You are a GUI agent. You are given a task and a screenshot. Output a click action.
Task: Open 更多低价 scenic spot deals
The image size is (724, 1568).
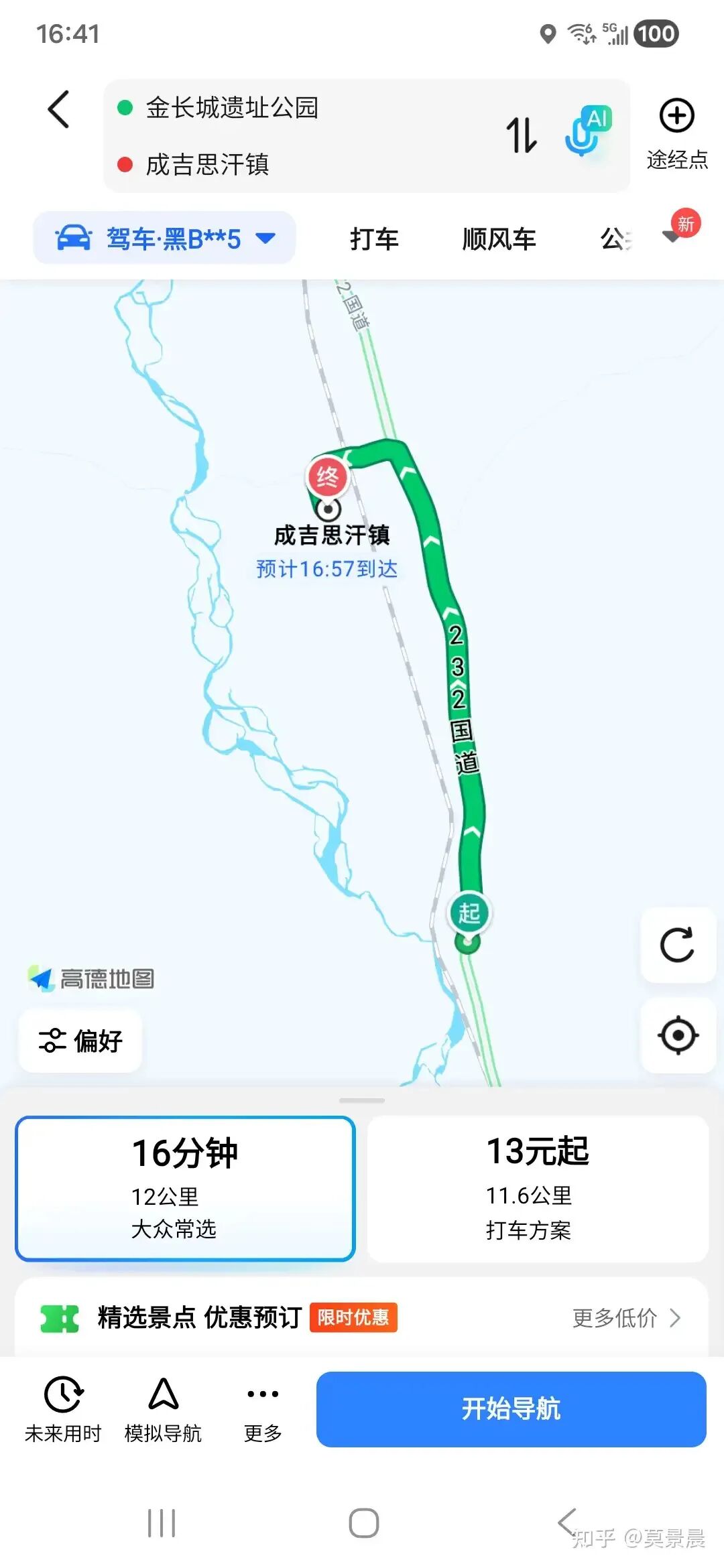click(626, 1318)
